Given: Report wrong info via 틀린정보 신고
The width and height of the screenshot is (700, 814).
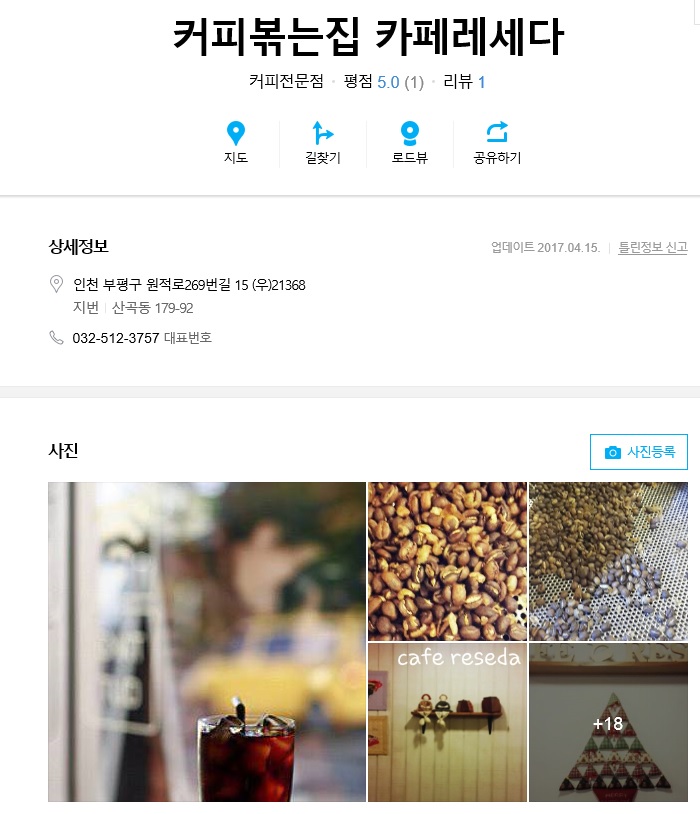Looking at the screenshot, I should 653,248.
